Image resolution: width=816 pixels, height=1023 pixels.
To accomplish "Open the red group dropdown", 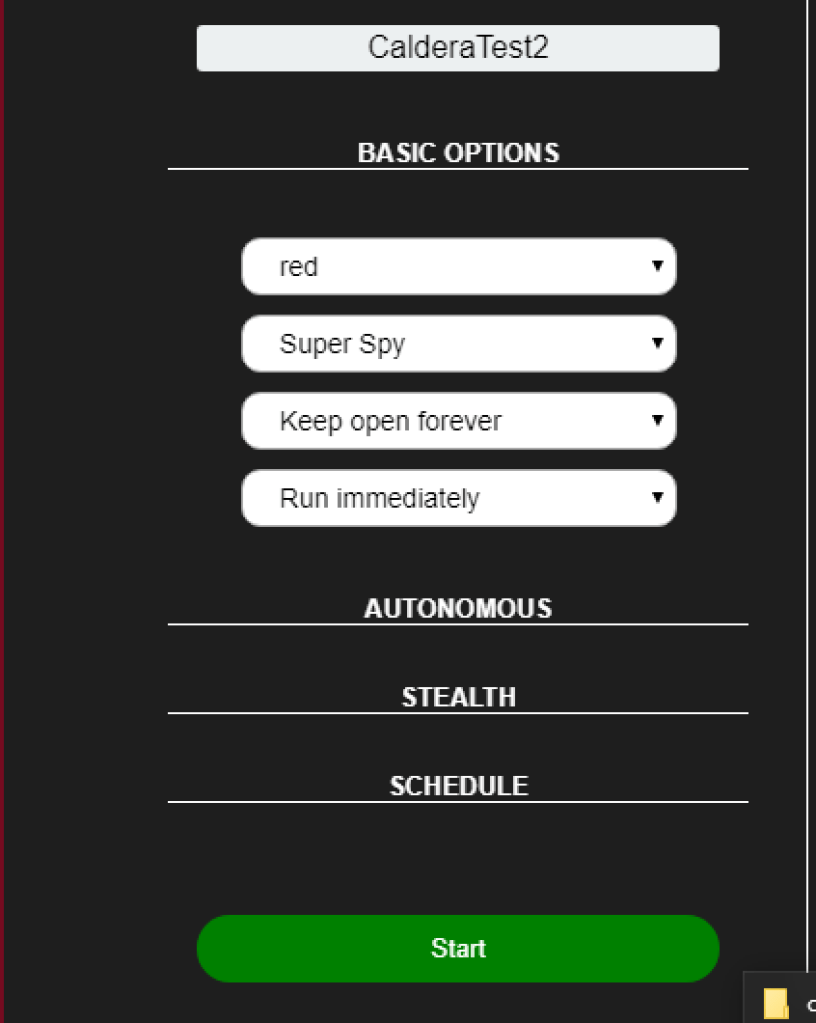I will (458, 267).
